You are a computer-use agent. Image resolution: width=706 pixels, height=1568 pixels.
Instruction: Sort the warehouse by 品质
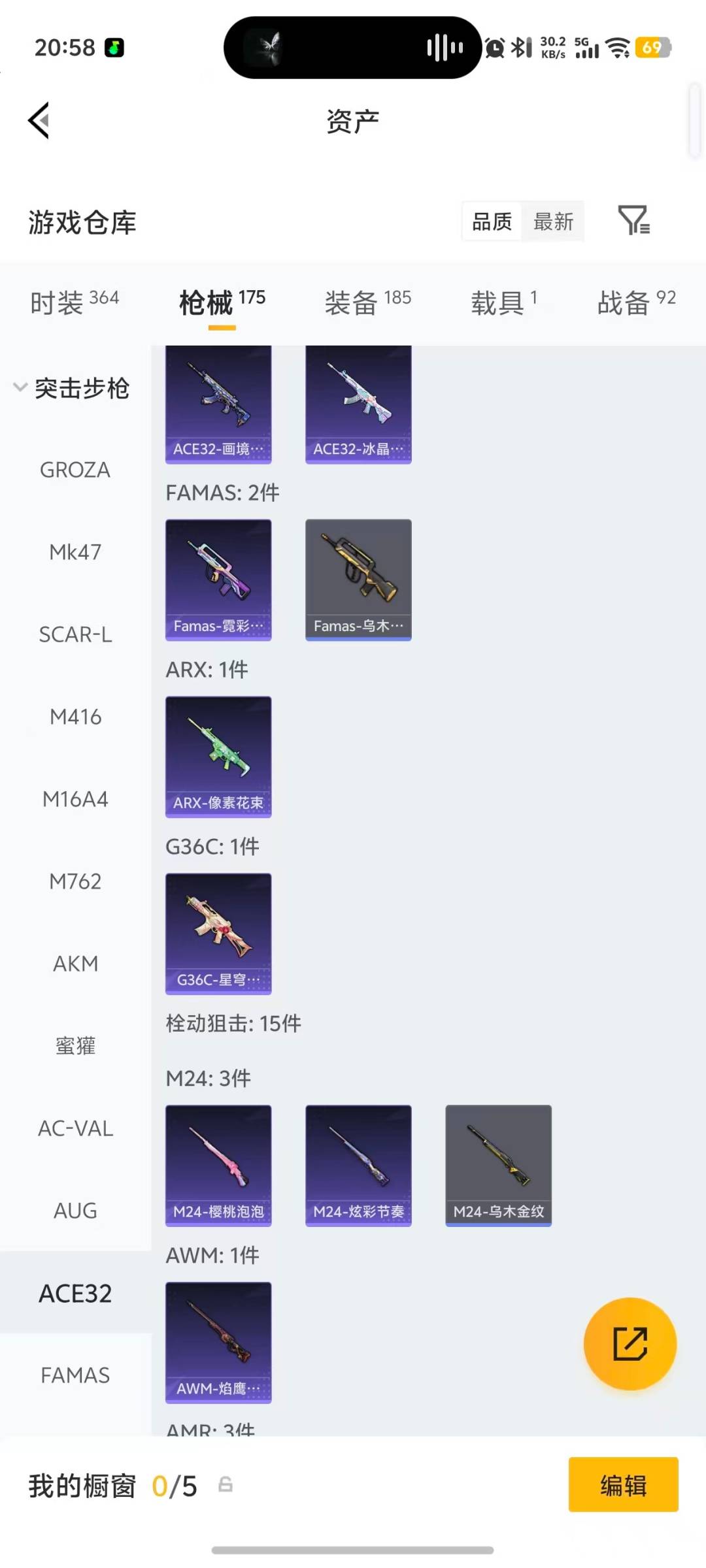492,222
